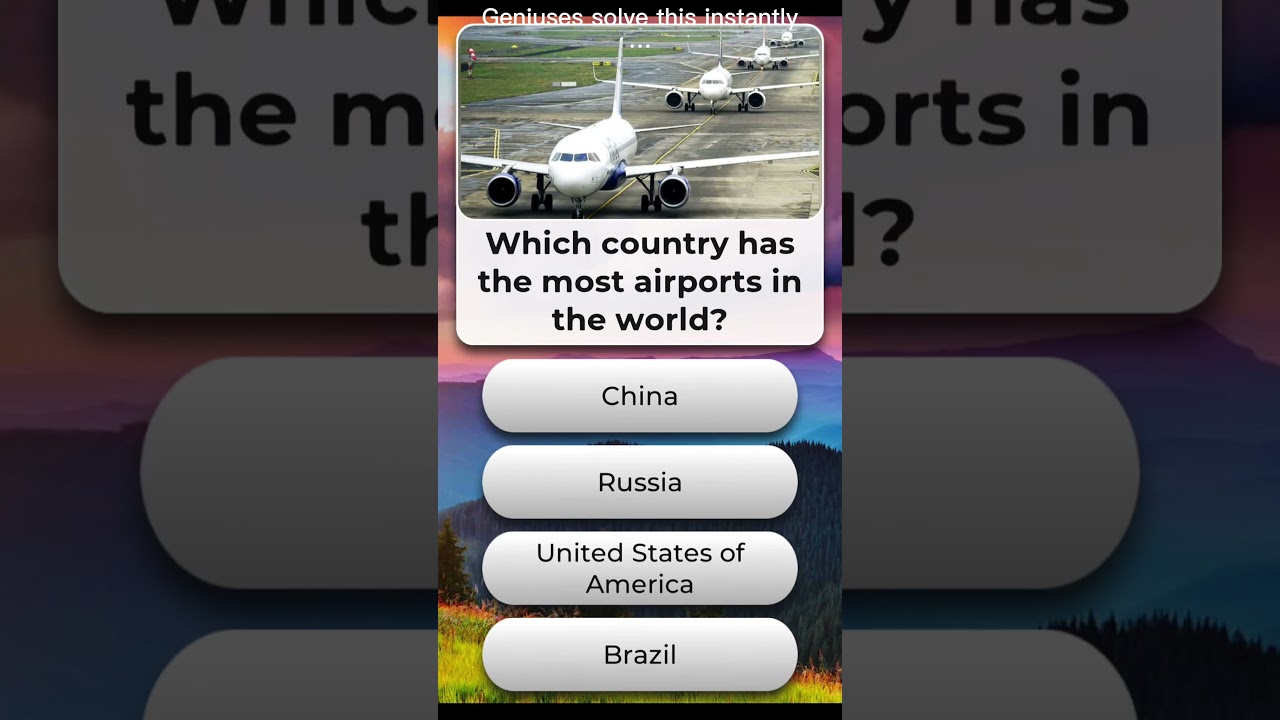Viewport: 1280px width, 720px height.
Task: Answer with the Brazil option
Action: 640,655
